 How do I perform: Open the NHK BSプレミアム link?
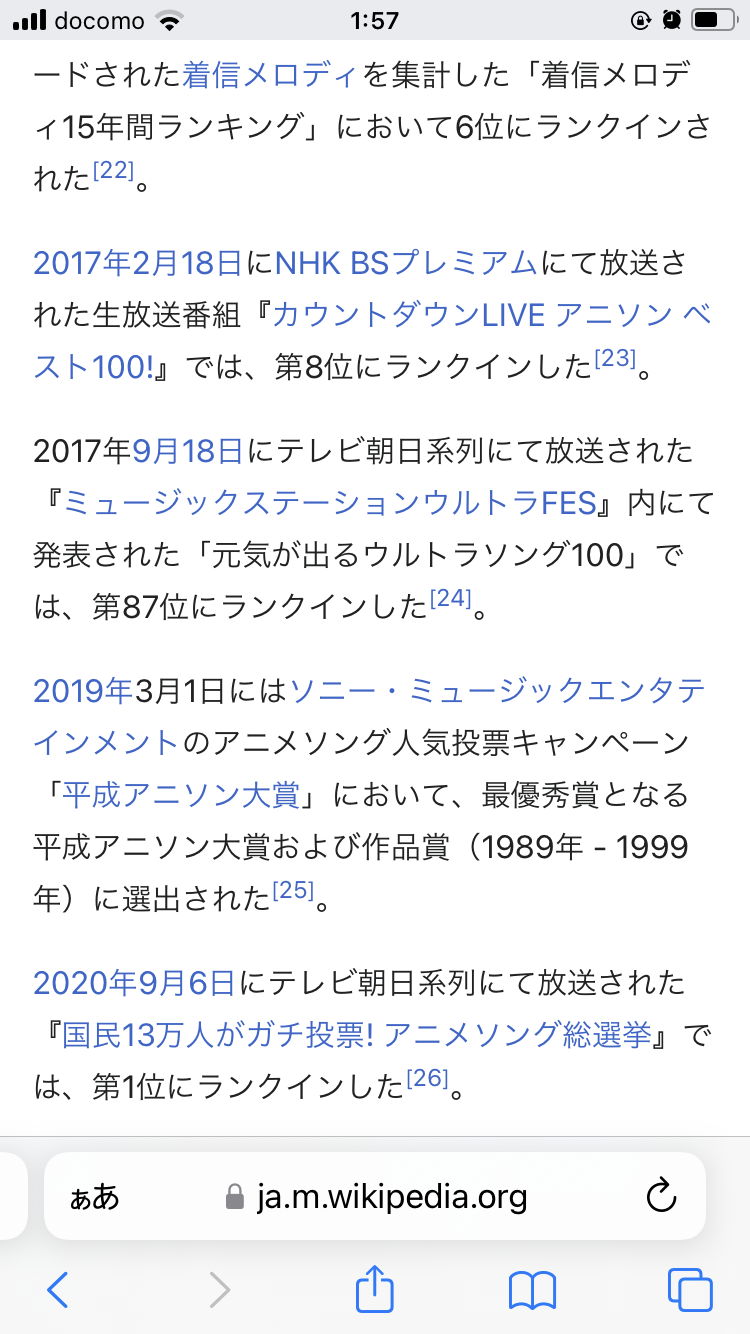[406, 263]
